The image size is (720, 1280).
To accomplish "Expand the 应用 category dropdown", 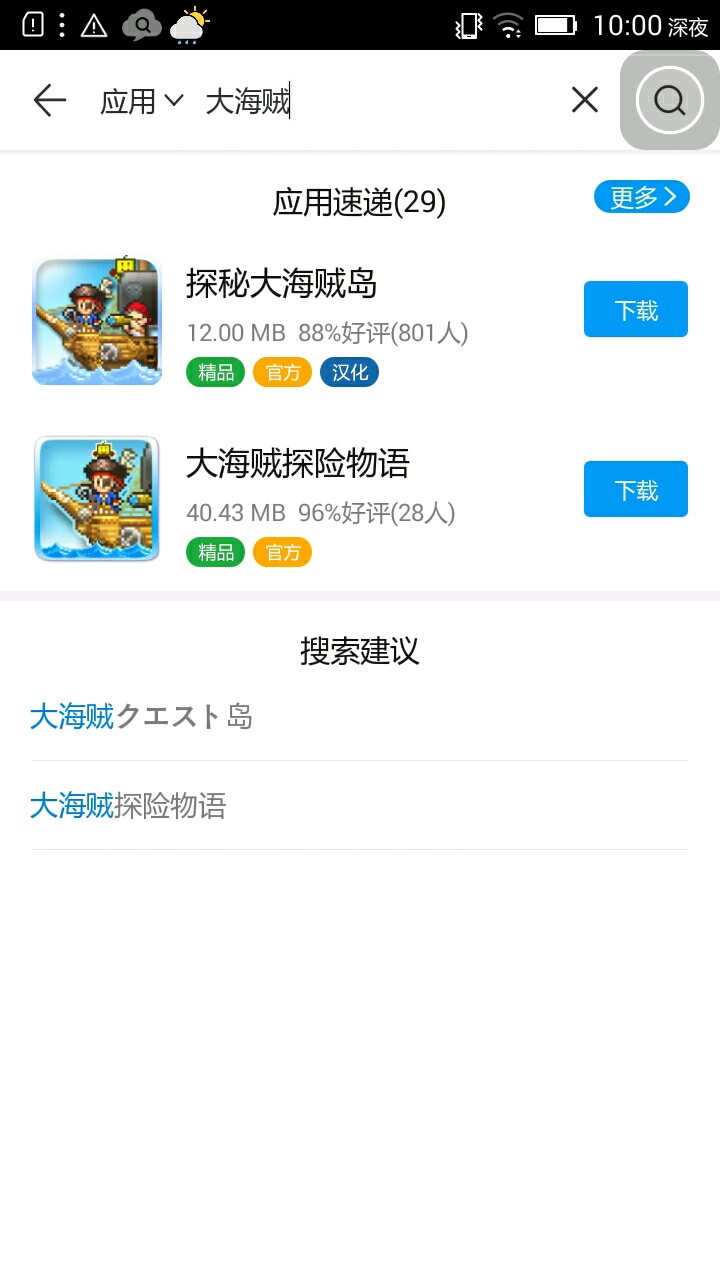I will [142, 101].
